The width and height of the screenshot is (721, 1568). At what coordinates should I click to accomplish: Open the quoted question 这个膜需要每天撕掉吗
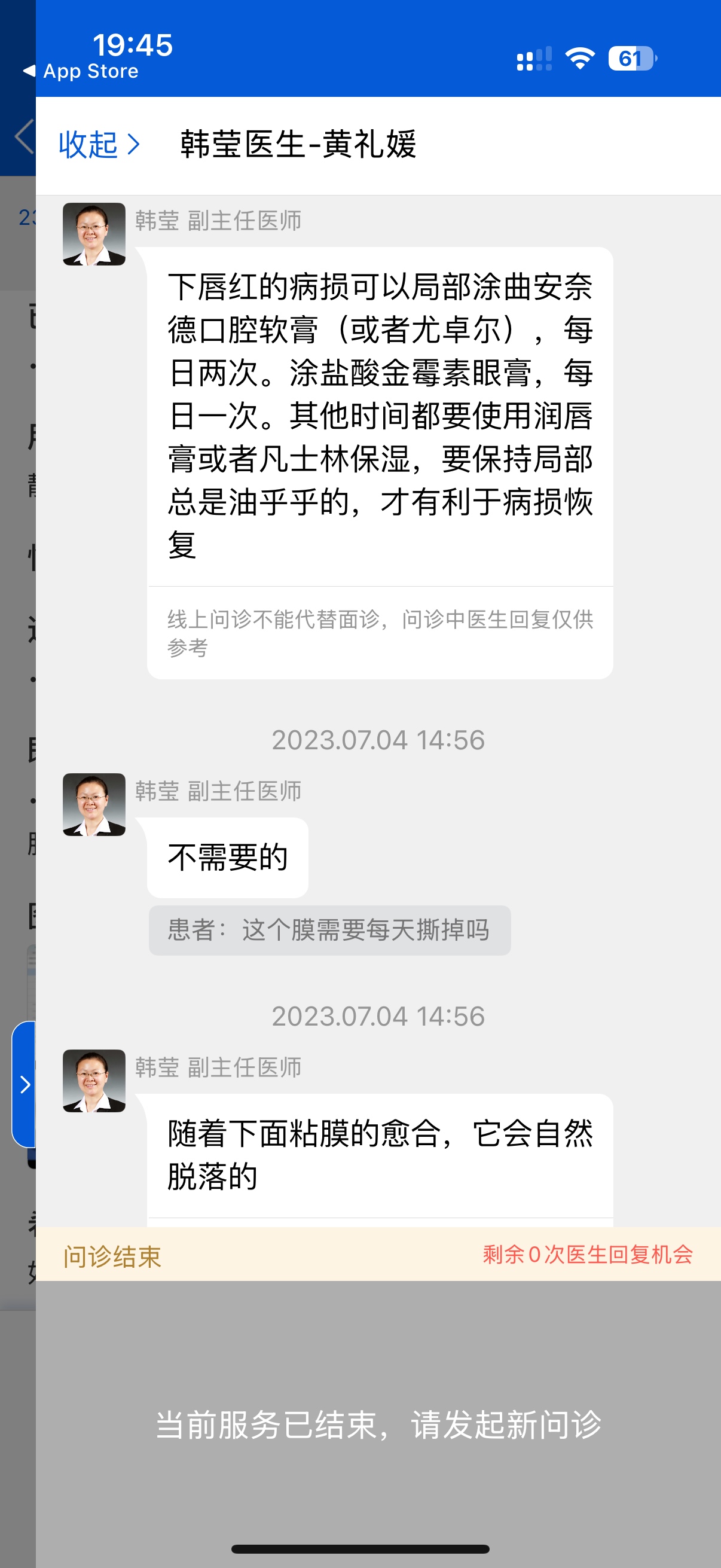(329, 930)
